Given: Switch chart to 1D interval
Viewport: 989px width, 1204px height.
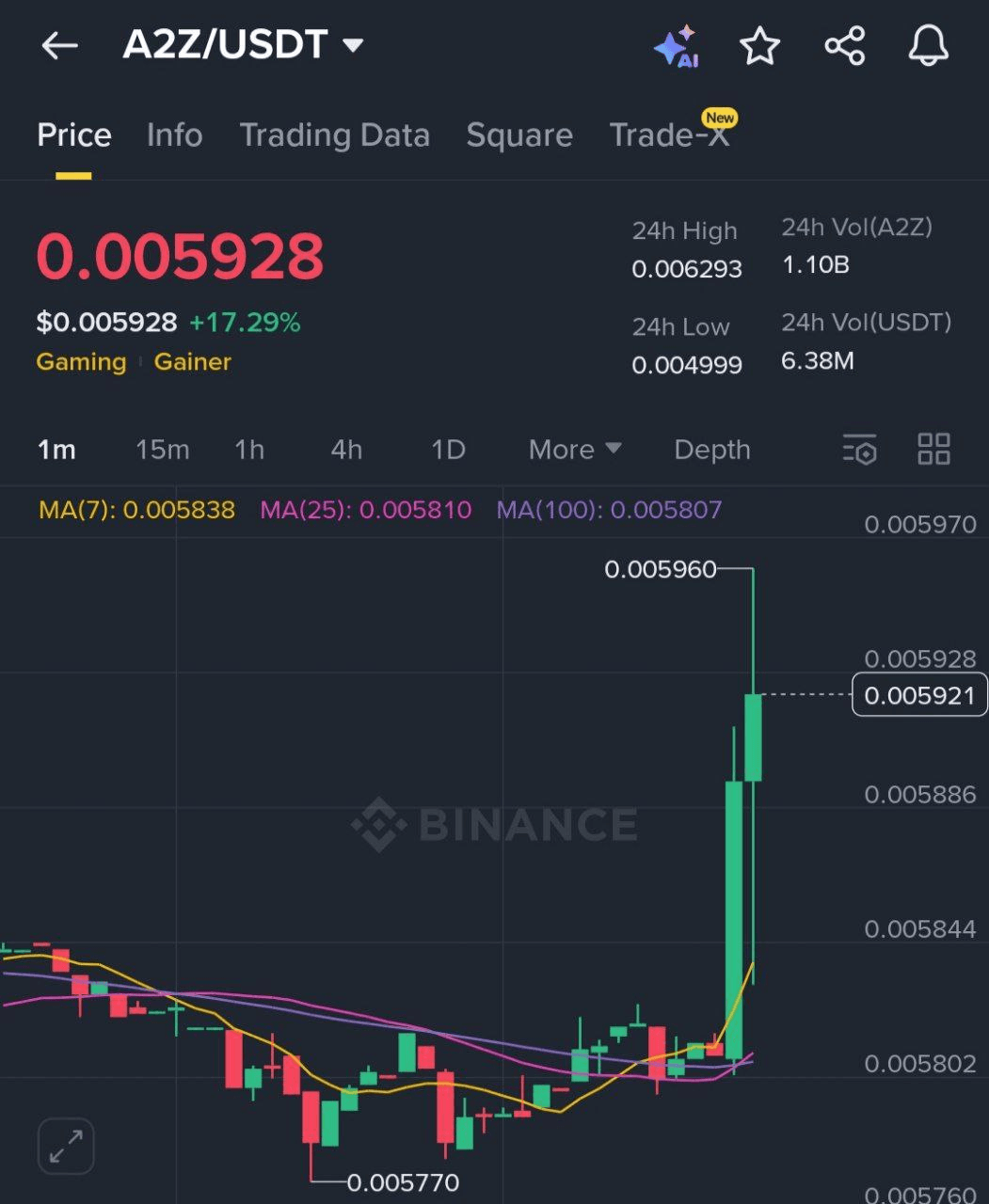Looking at the screenshot, I should point(448,450).
